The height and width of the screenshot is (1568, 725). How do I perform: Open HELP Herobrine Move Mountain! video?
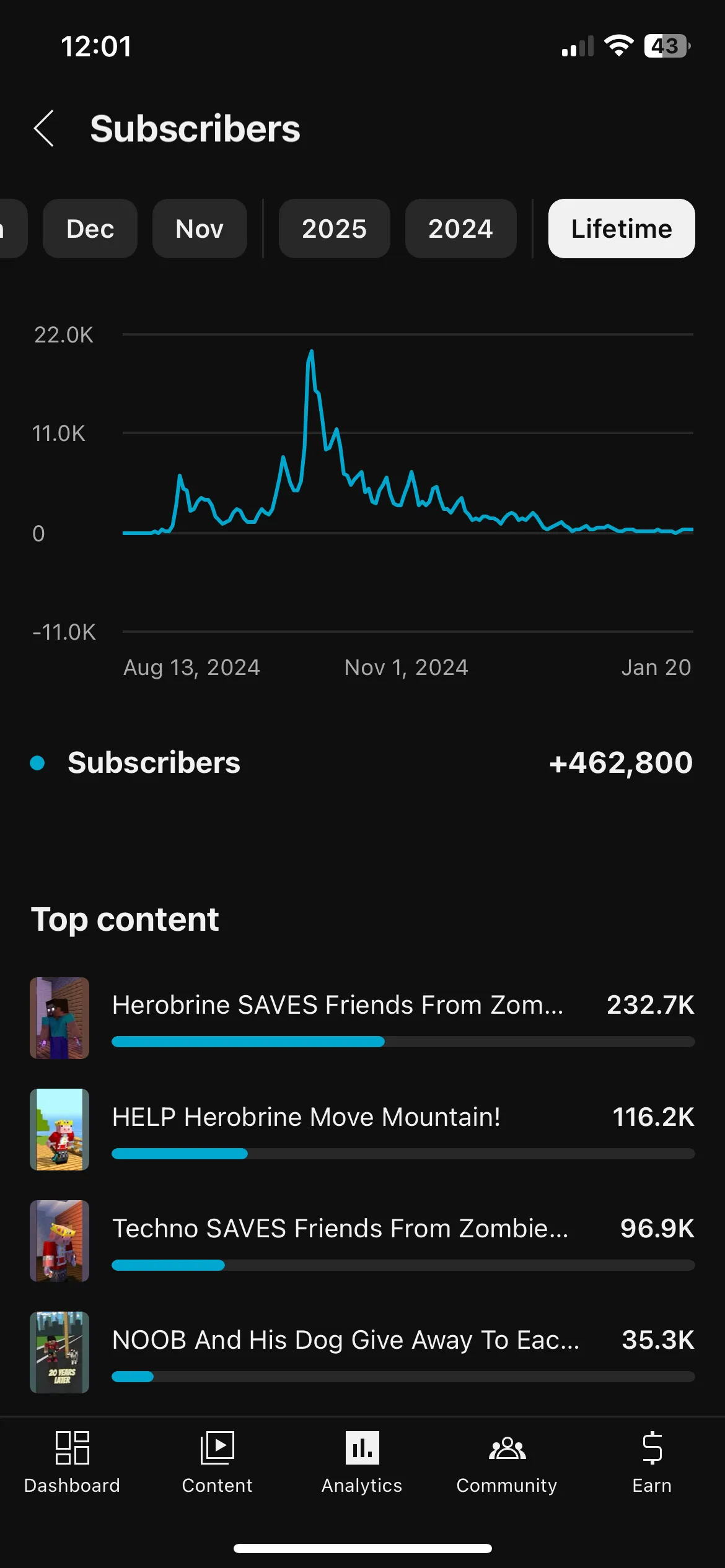click(x=306, y=1117)
